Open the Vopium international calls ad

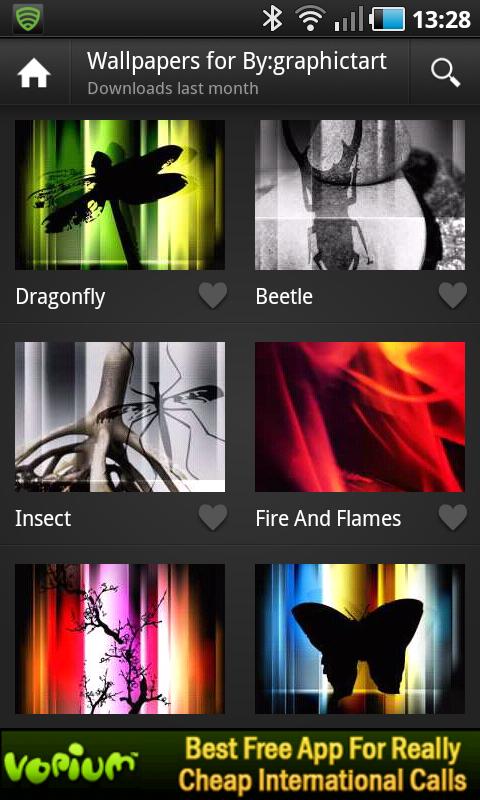click(240, 764)
